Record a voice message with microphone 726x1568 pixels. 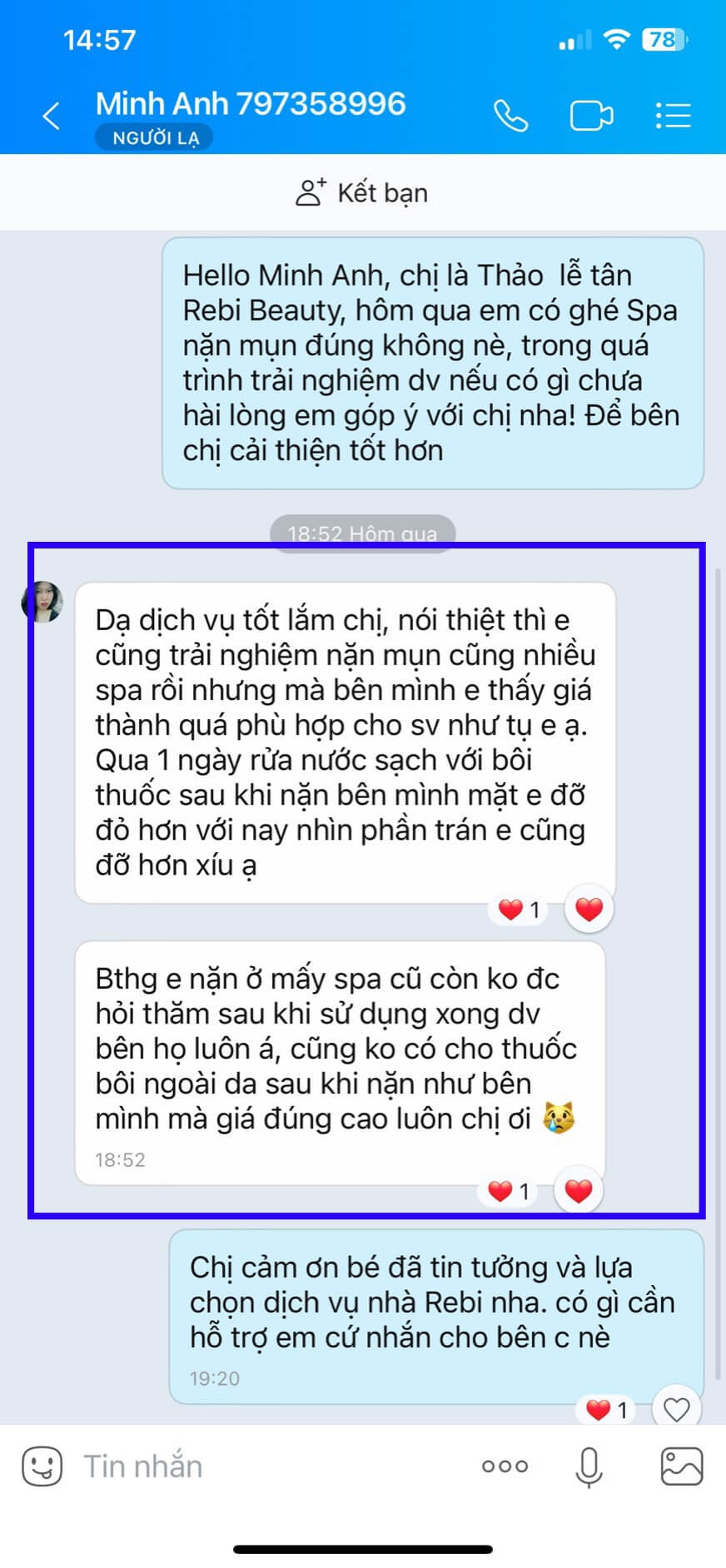point(589,1466)
